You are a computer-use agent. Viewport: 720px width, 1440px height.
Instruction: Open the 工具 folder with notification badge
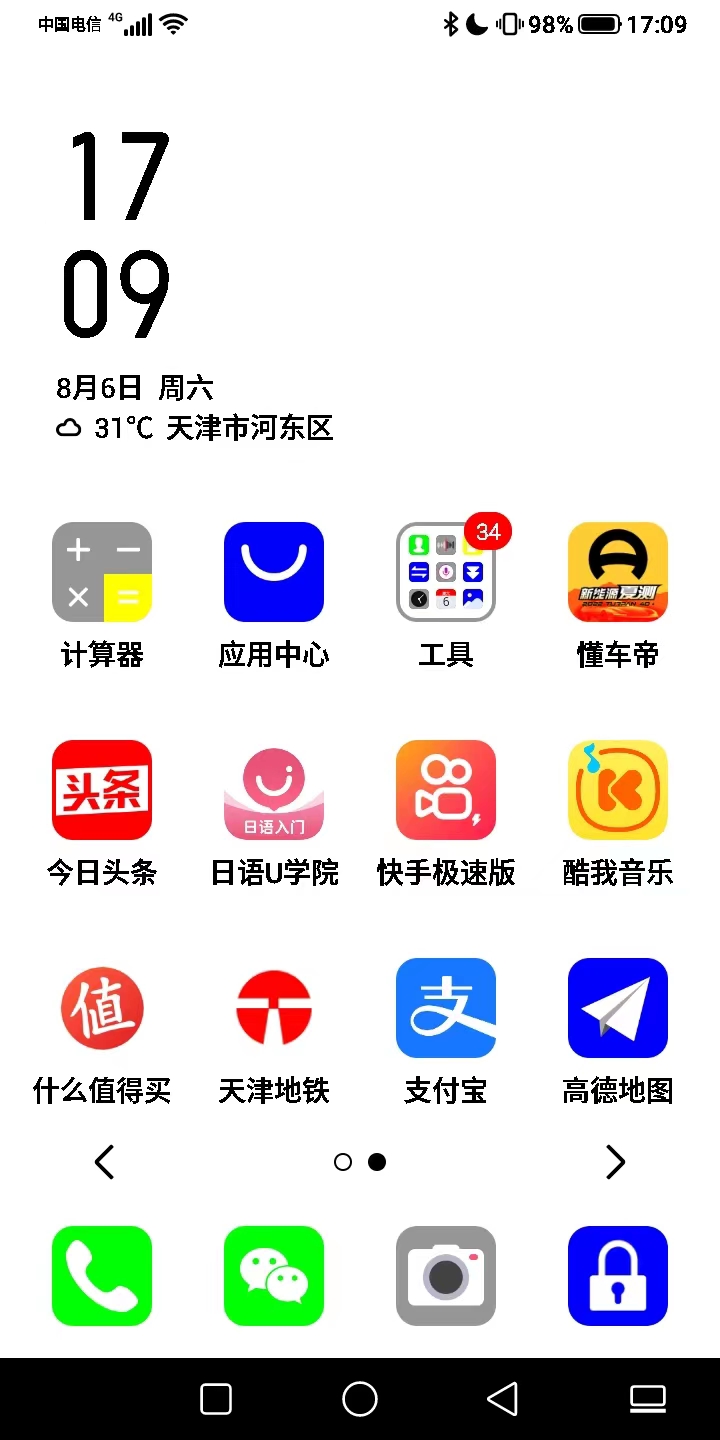tap(445, 571)
